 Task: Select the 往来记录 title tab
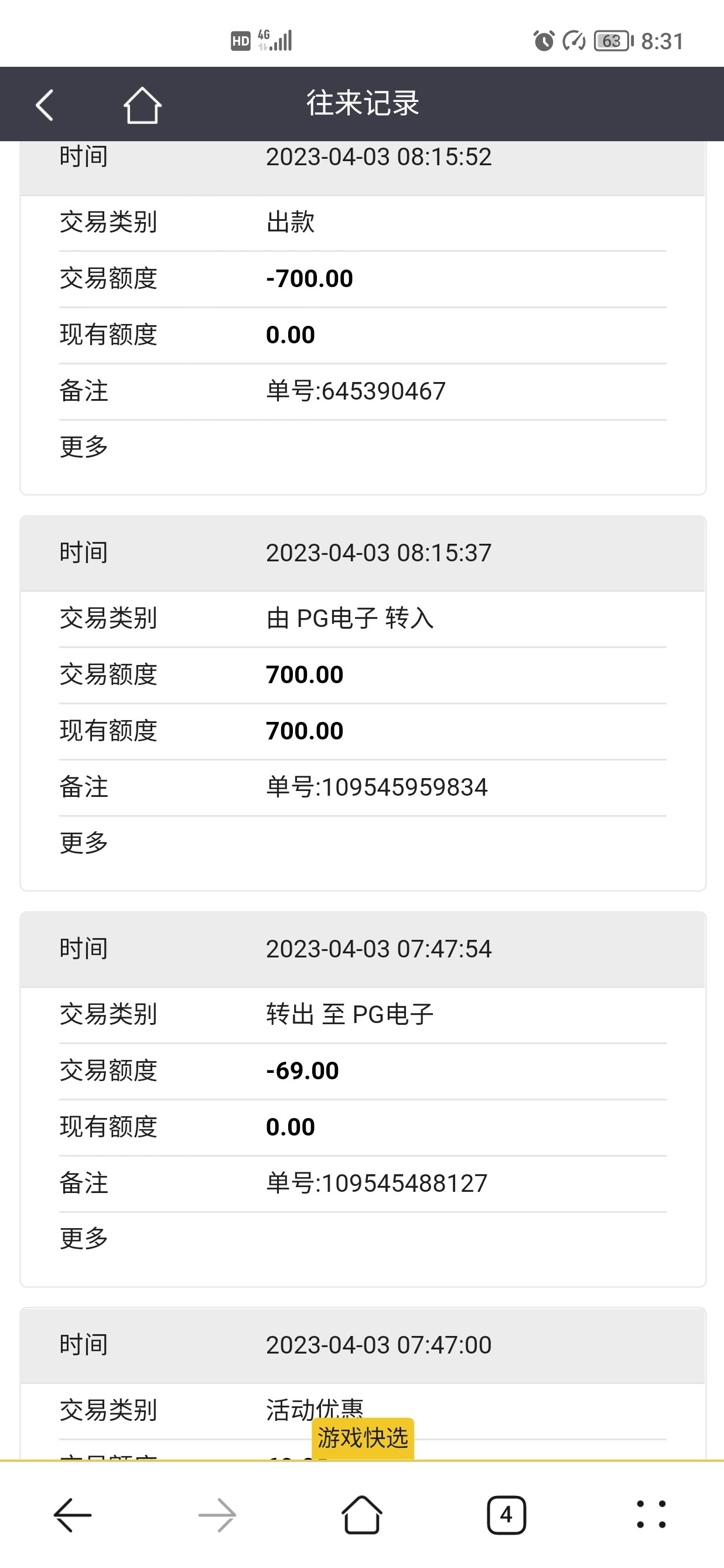click(x=362, y=104)
